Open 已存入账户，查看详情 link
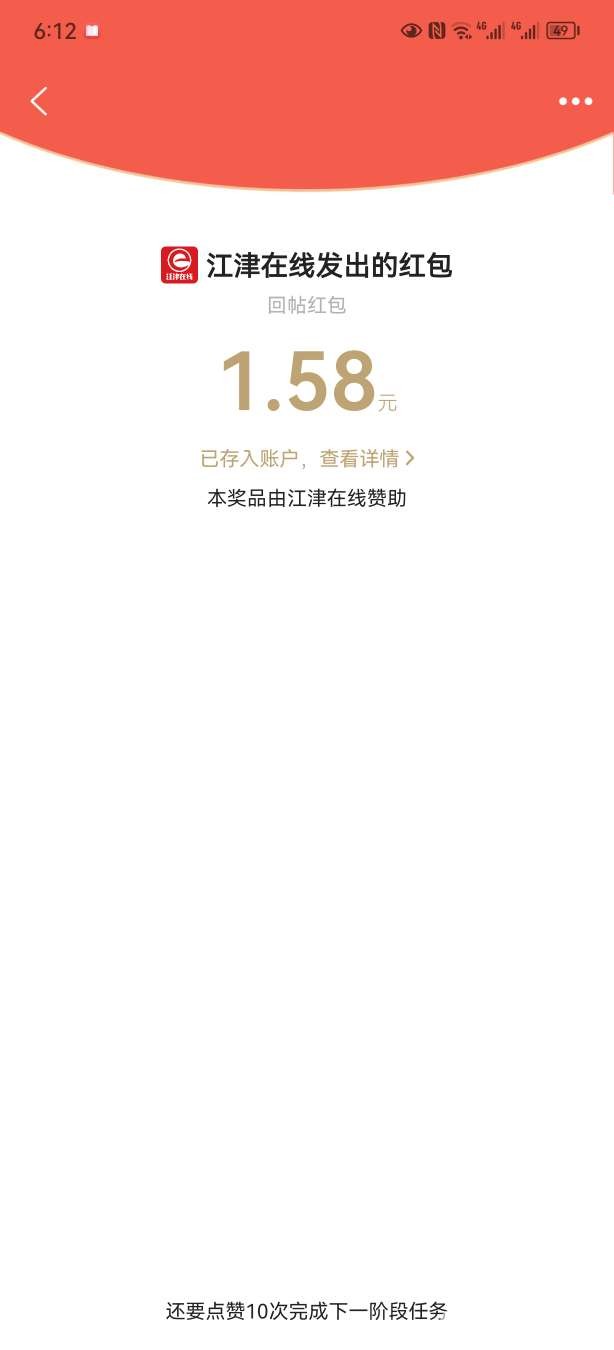Viewport: 614px width, 1350px height. point(307,459)
